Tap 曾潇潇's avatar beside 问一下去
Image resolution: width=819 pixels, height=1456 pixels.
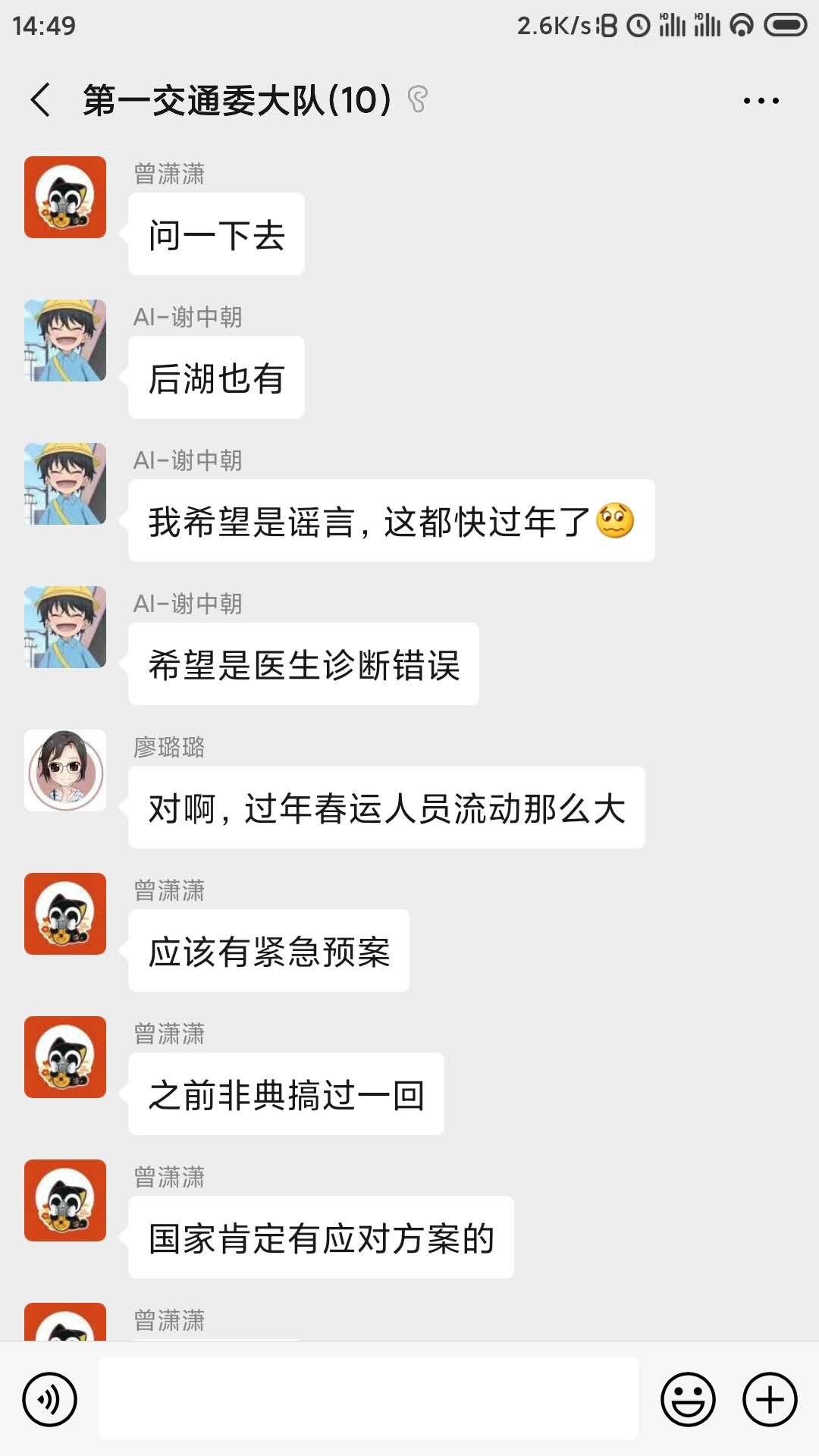pyautogui.click(x=65, y=197)
